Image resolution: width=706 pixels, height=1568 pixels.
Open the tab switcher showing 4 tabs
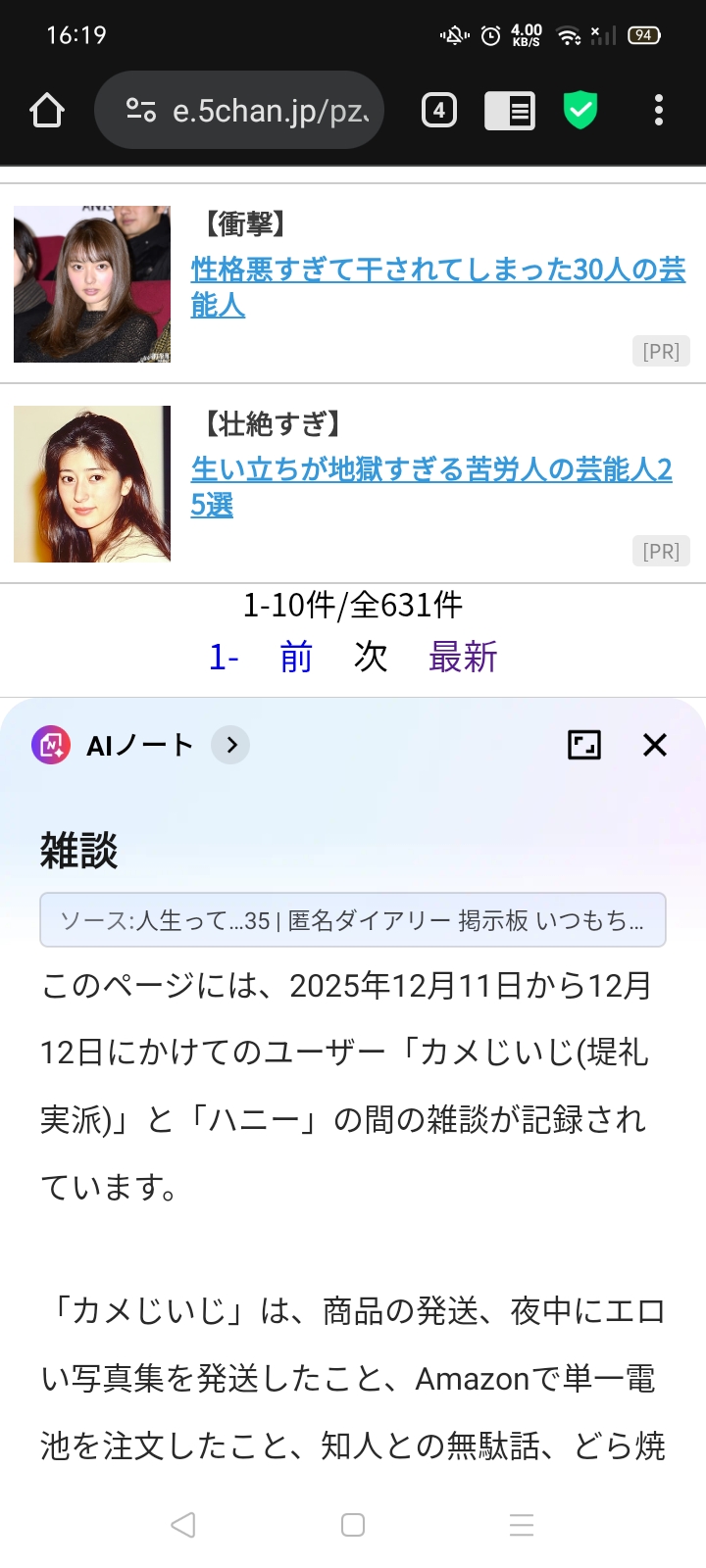pyautogui.click(x=439, y=110)
